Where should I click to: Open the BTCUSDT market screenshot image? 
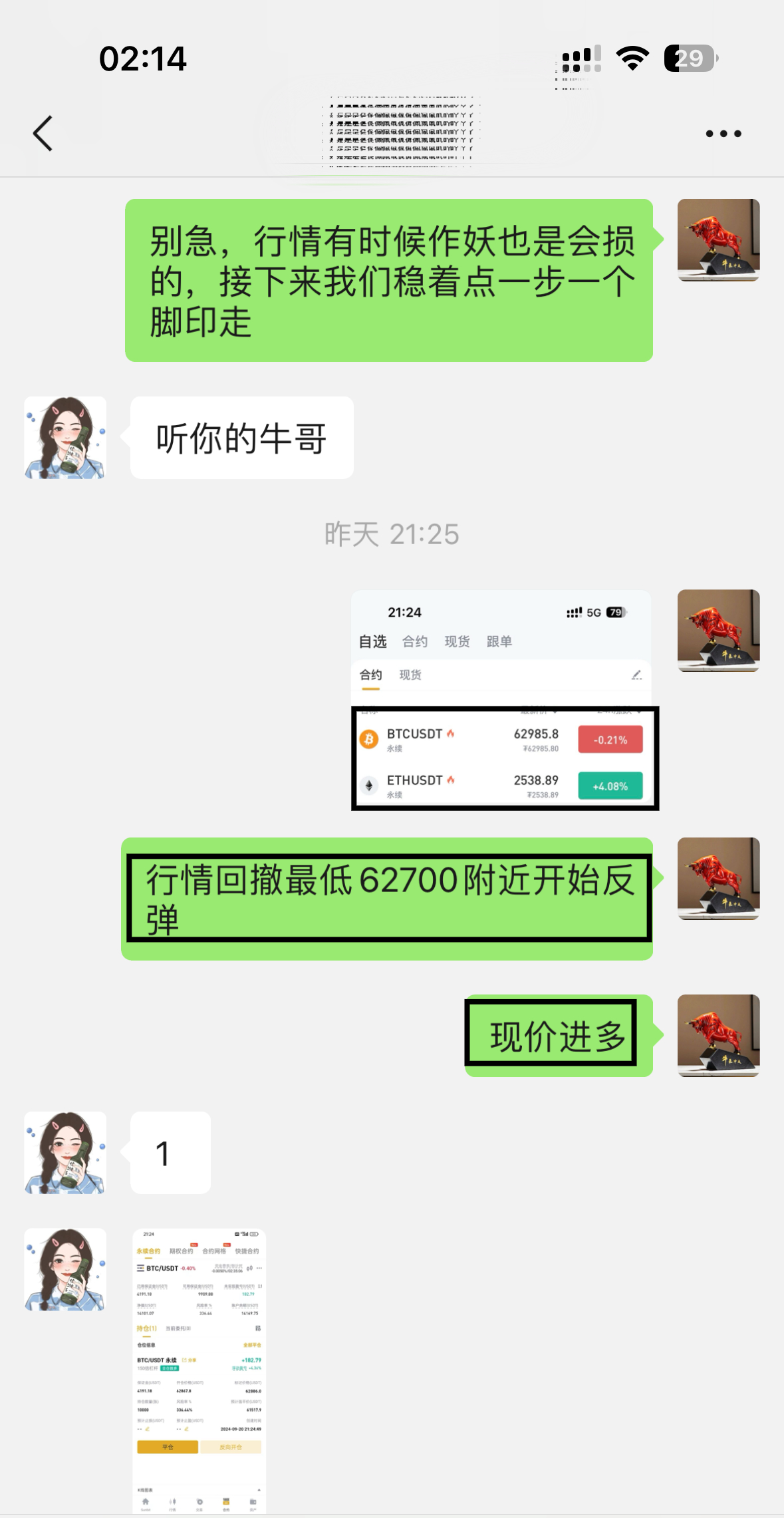502,698
